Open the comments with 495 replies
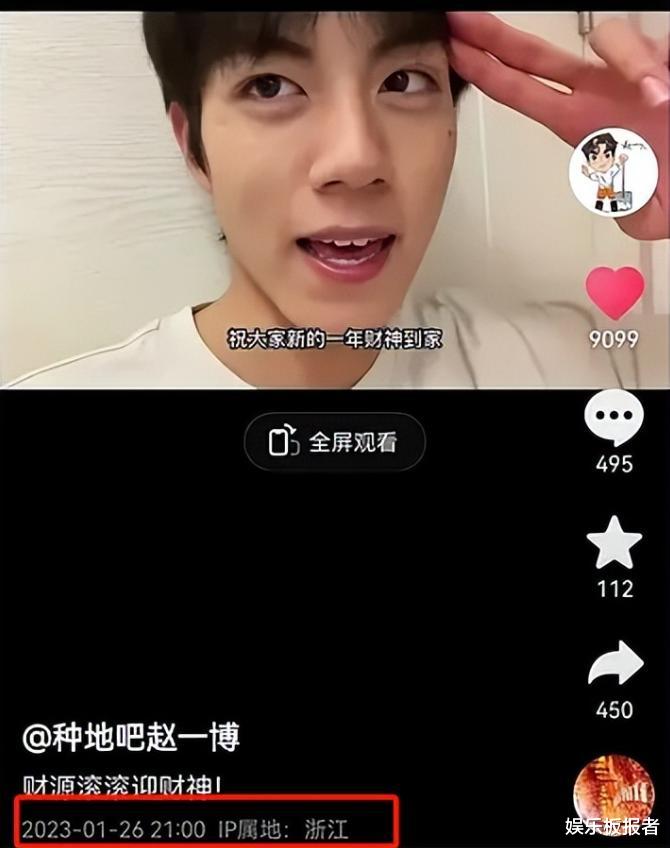 coord(613,422)
